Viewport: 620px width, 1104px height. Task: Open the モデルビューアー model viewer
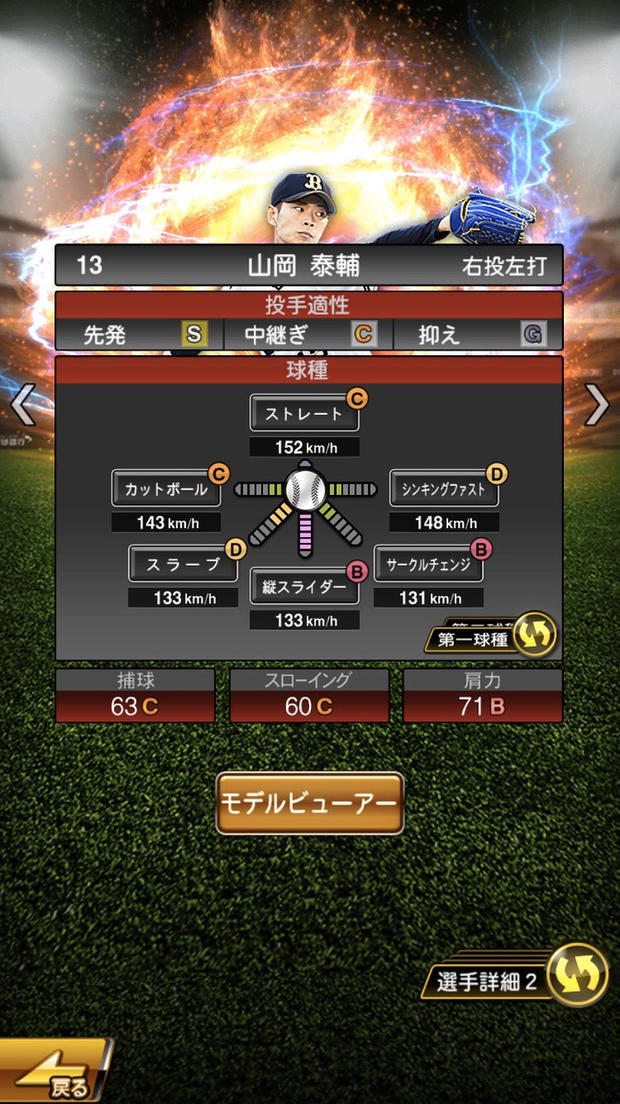[x=310, y=803]
